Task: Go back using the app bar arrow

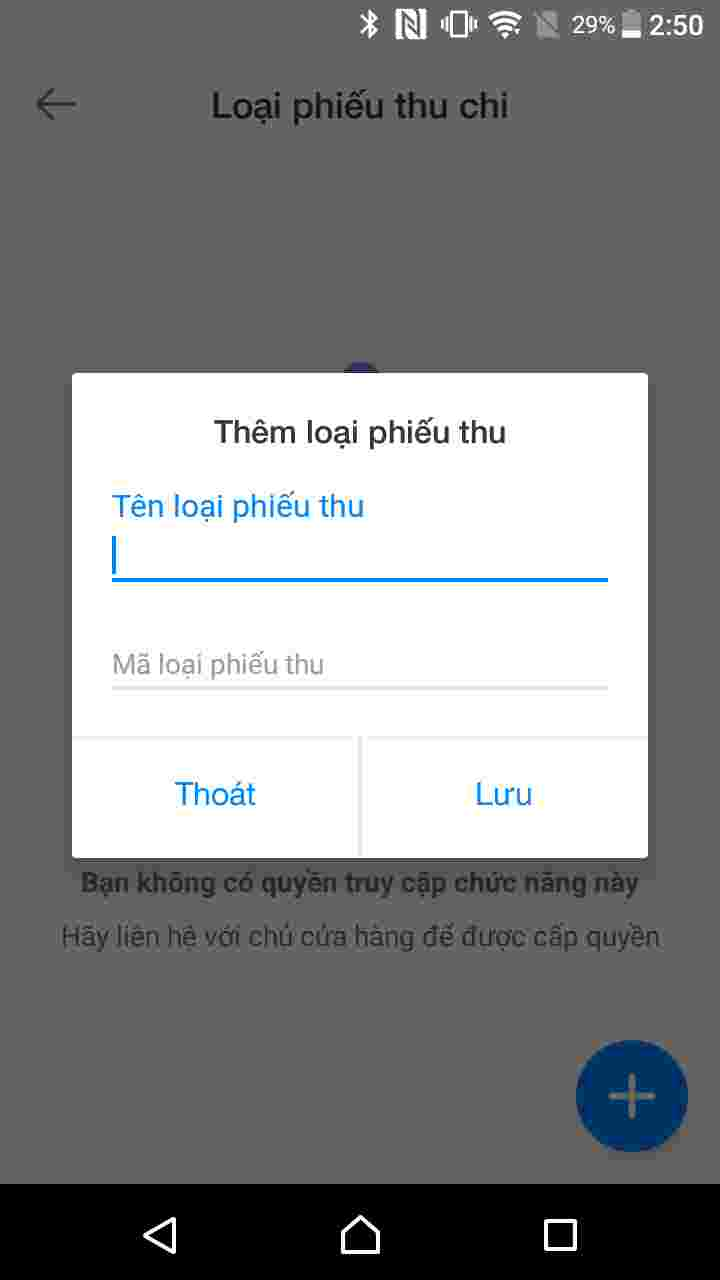Action: pos(56,105)
